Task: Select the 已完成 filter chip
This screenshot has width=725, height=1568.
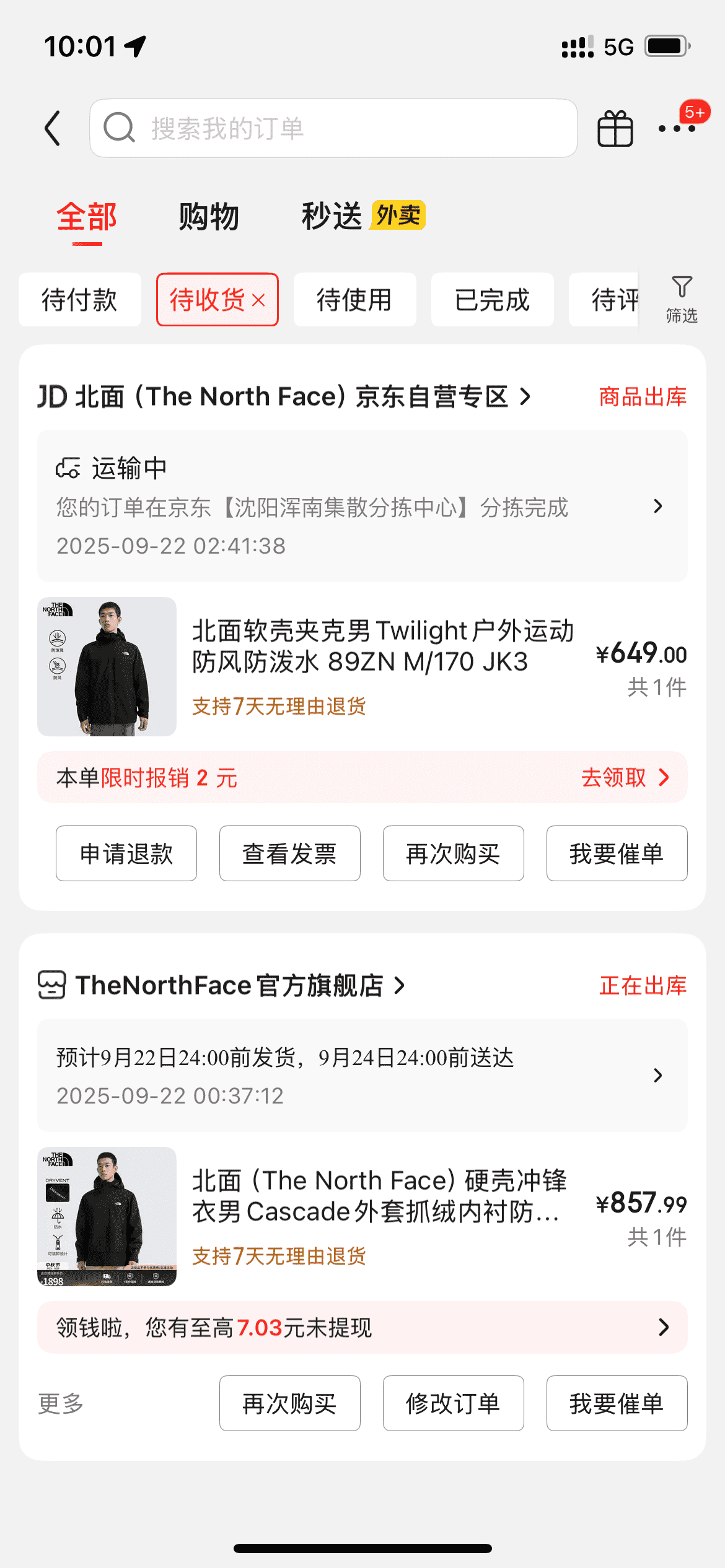Action: [492, 300]
